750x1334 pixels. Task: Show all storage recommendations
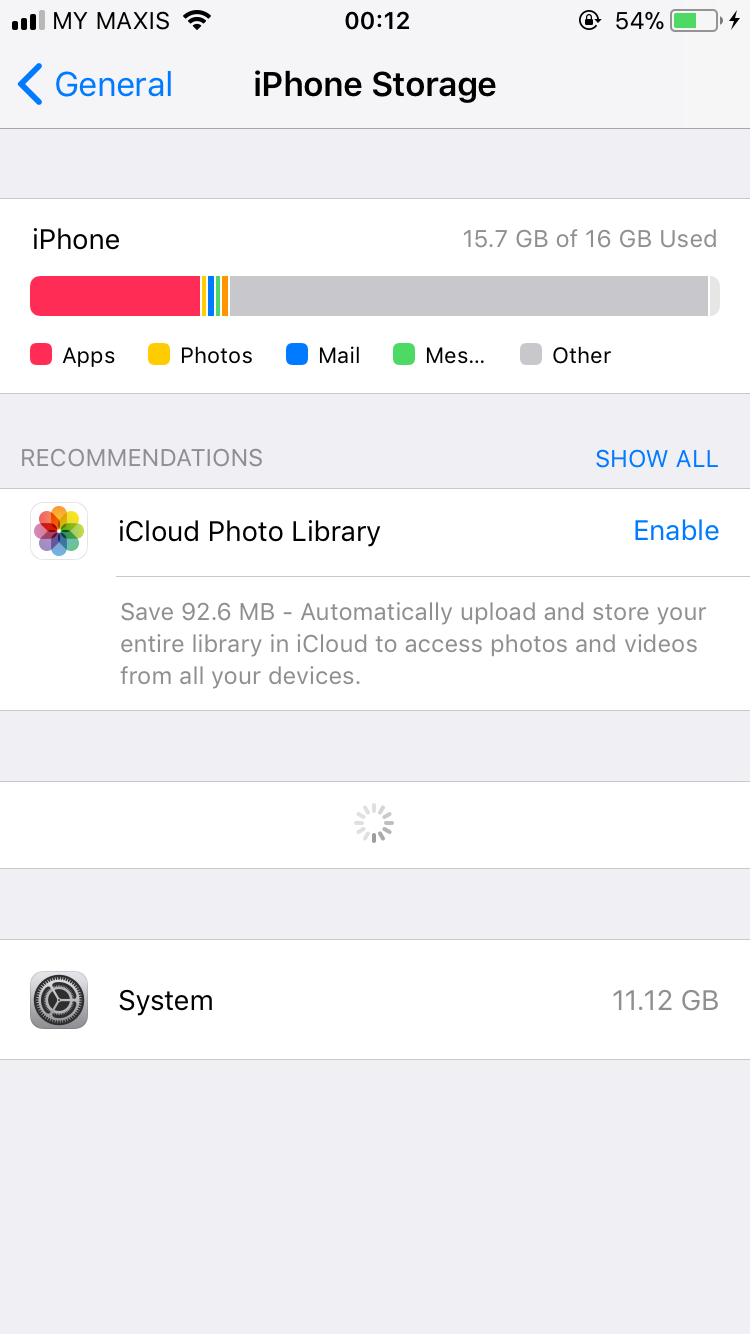tap(656, 459)
